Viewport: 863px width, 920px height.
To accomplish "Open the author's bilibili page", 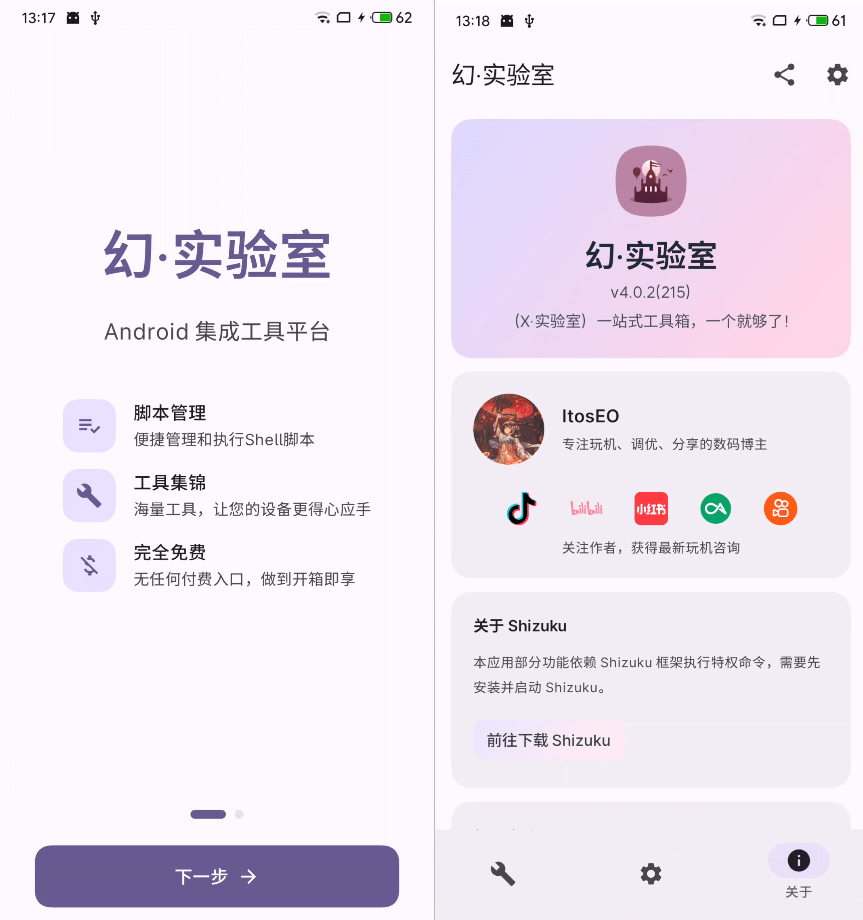I will point(587,509).
